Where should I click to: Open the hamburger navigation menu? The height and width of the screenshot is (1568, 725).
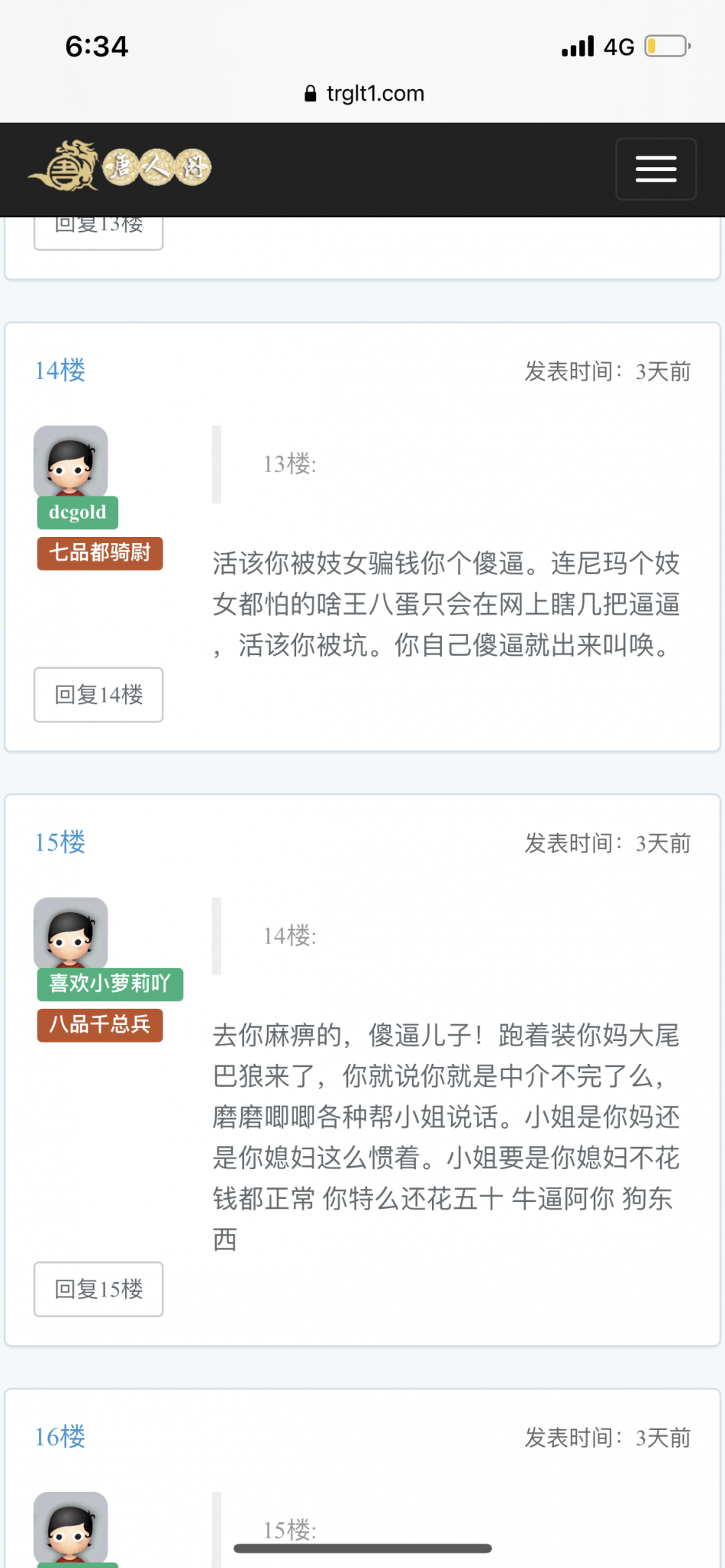(656, 169)
